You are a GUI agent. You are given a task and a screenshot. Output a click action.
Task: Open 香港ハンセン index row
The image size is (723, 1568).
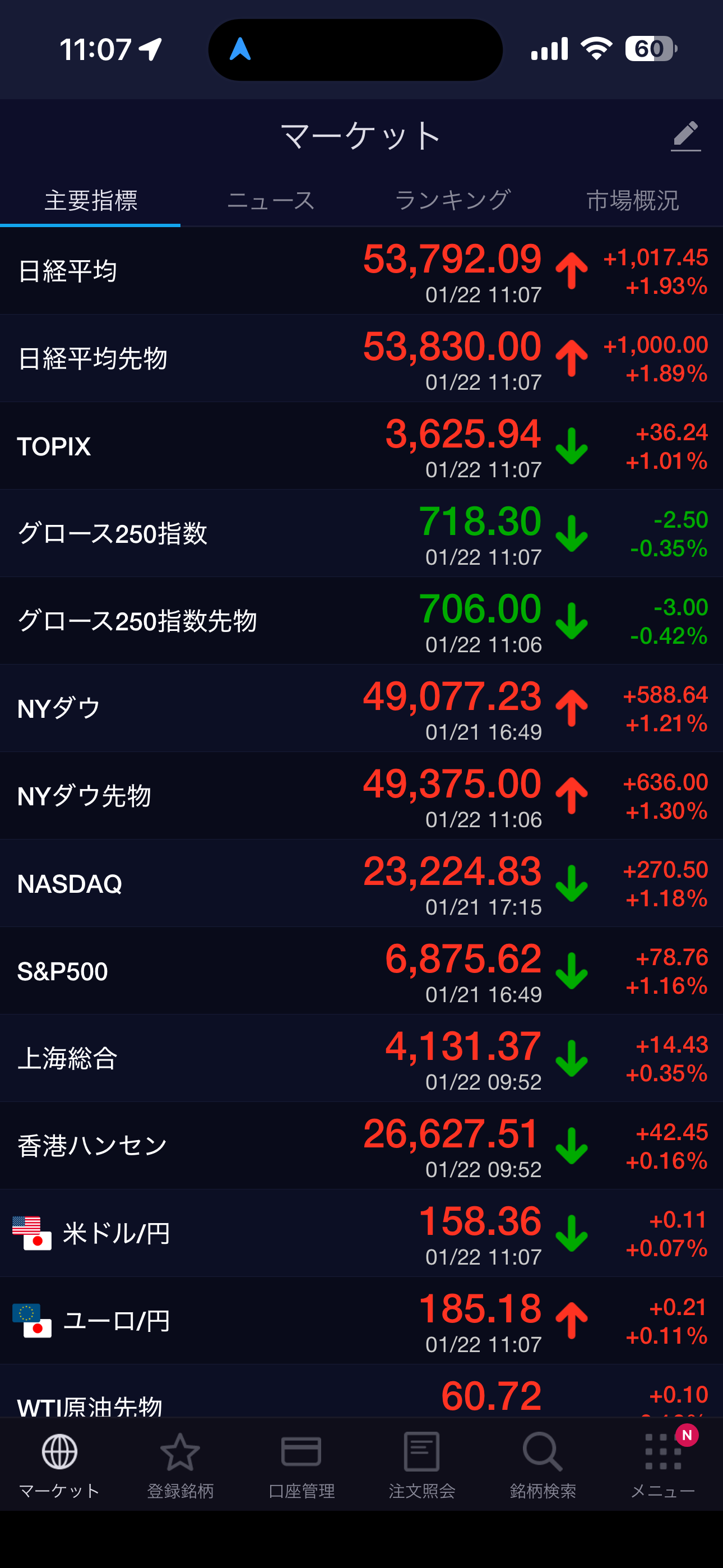361,1146
